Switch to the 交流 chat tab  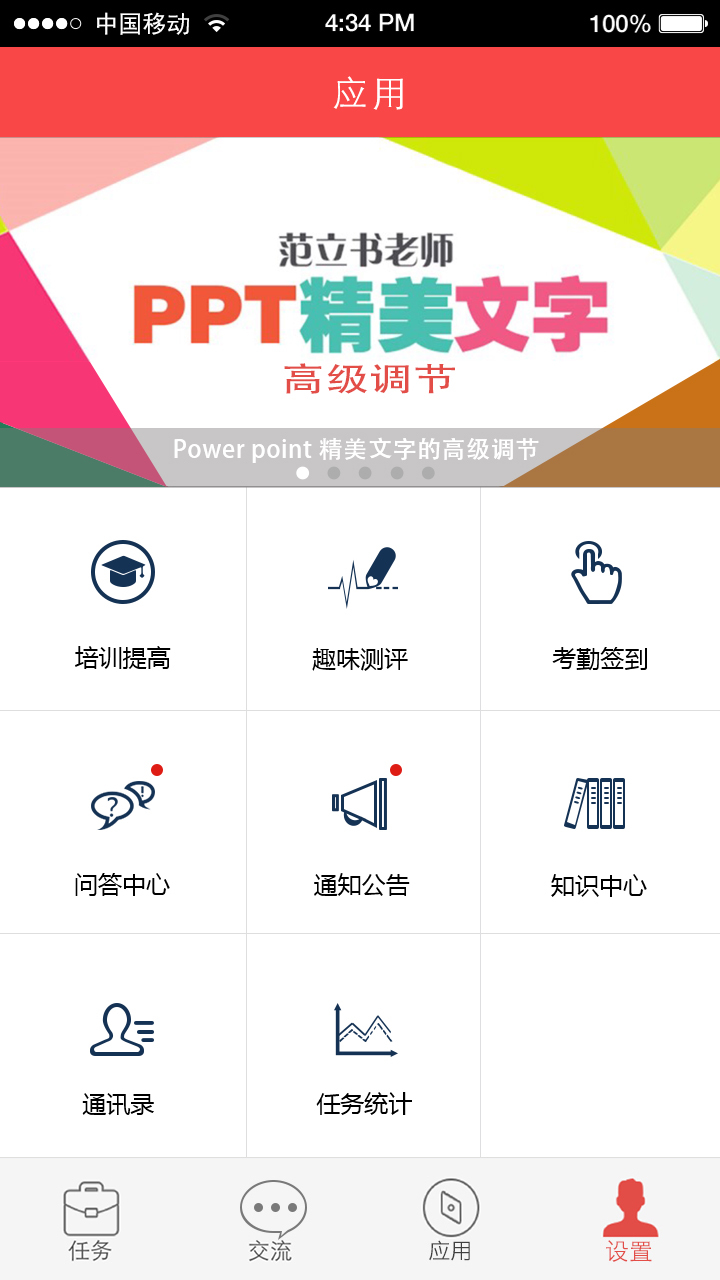(x=271, y=1221)
